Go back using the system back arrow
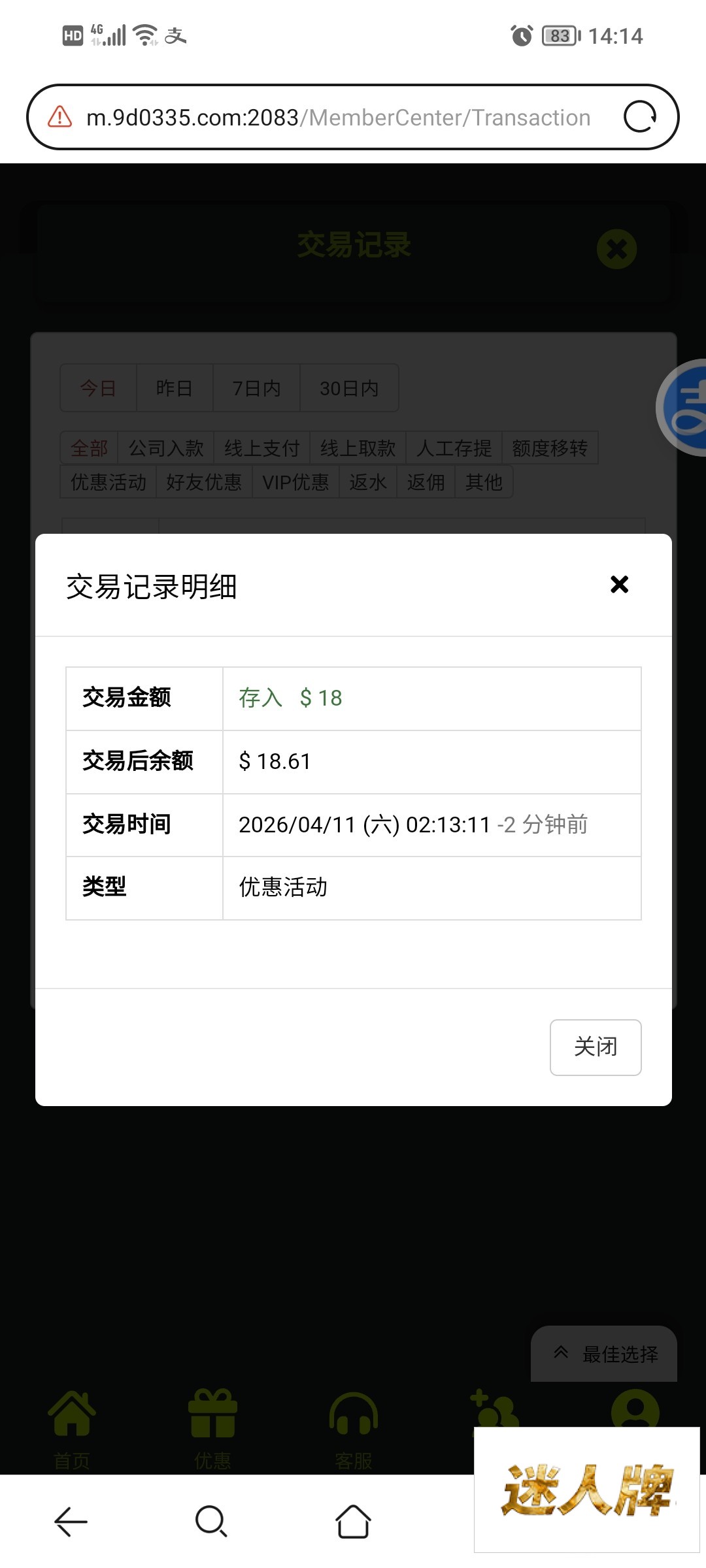 (x=71, y=1522)
